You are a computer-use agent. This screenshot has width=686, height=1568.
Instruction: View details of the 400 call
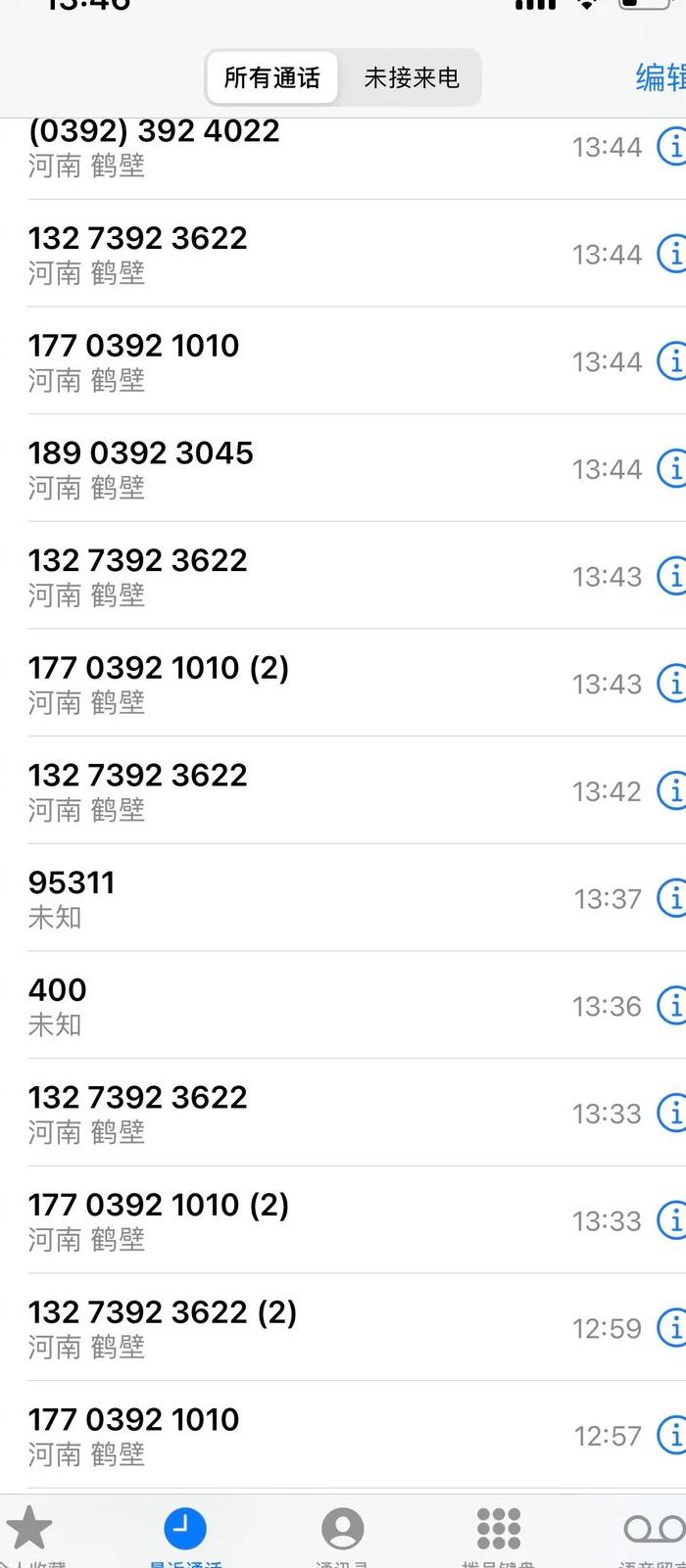(x=671, y=1006)
